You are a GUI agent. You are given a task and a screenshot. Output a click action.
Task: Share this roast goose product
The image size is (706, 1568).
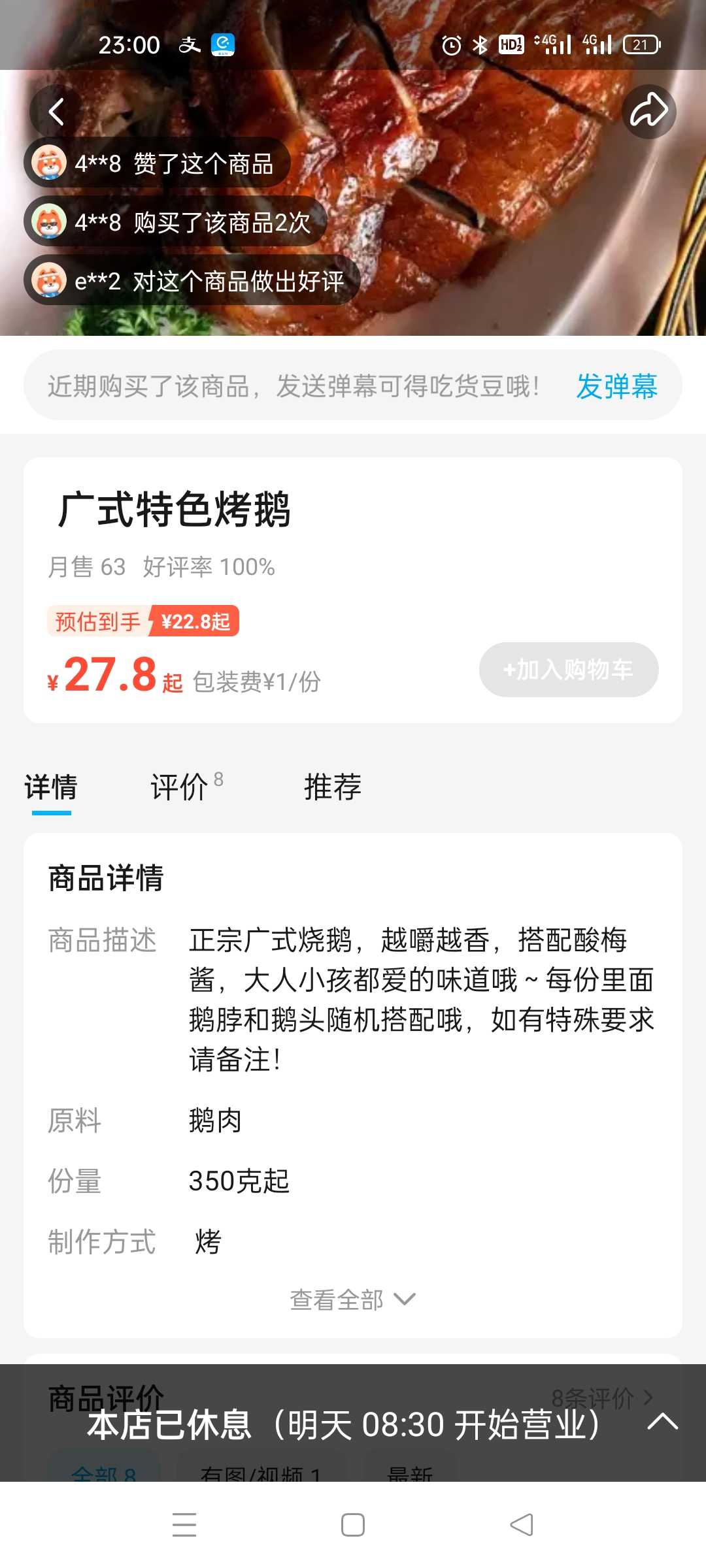click(648, 111)
